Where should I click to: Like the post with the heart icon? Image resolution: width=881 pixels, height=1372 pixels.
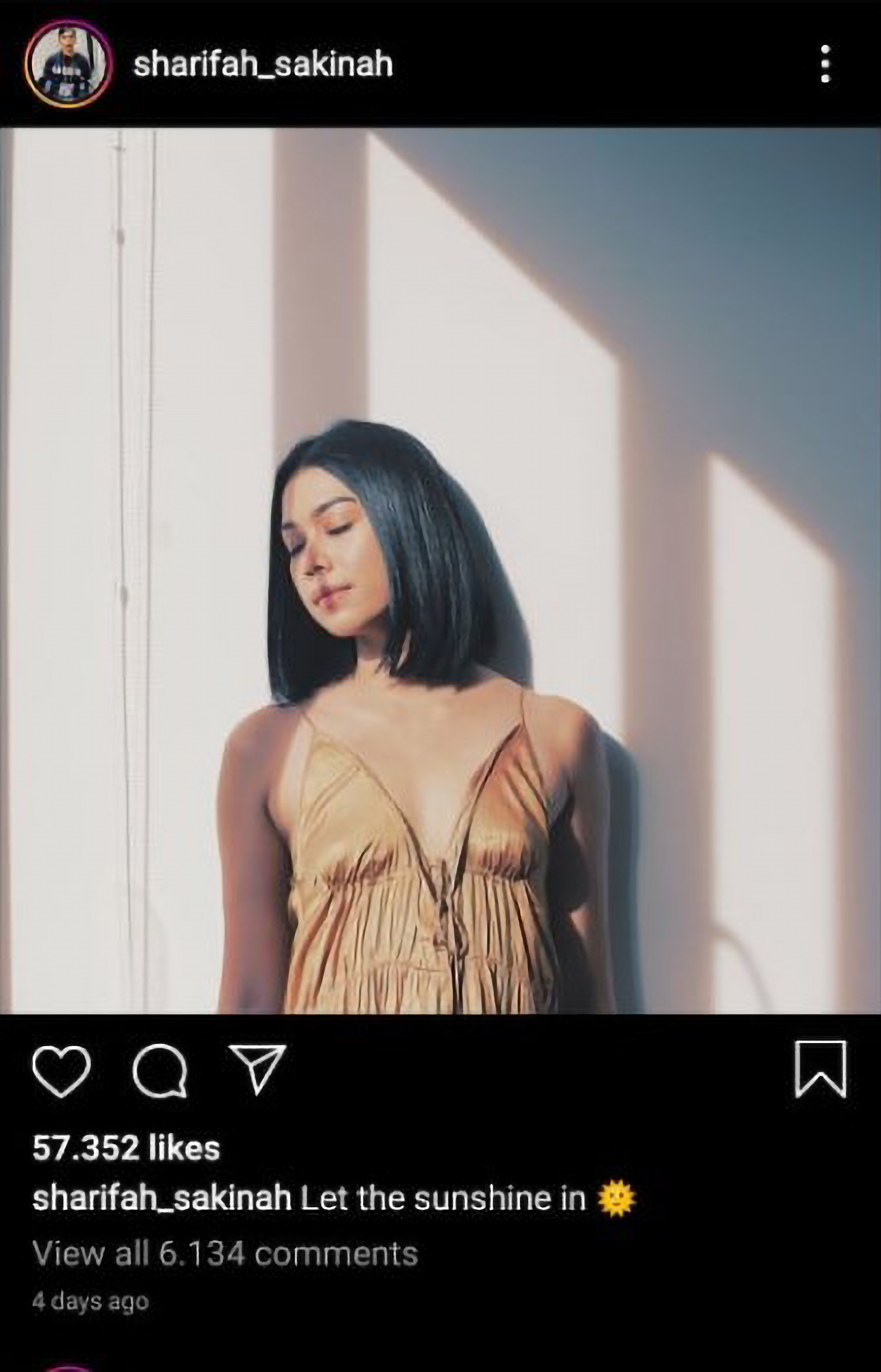pos(61,1071)
